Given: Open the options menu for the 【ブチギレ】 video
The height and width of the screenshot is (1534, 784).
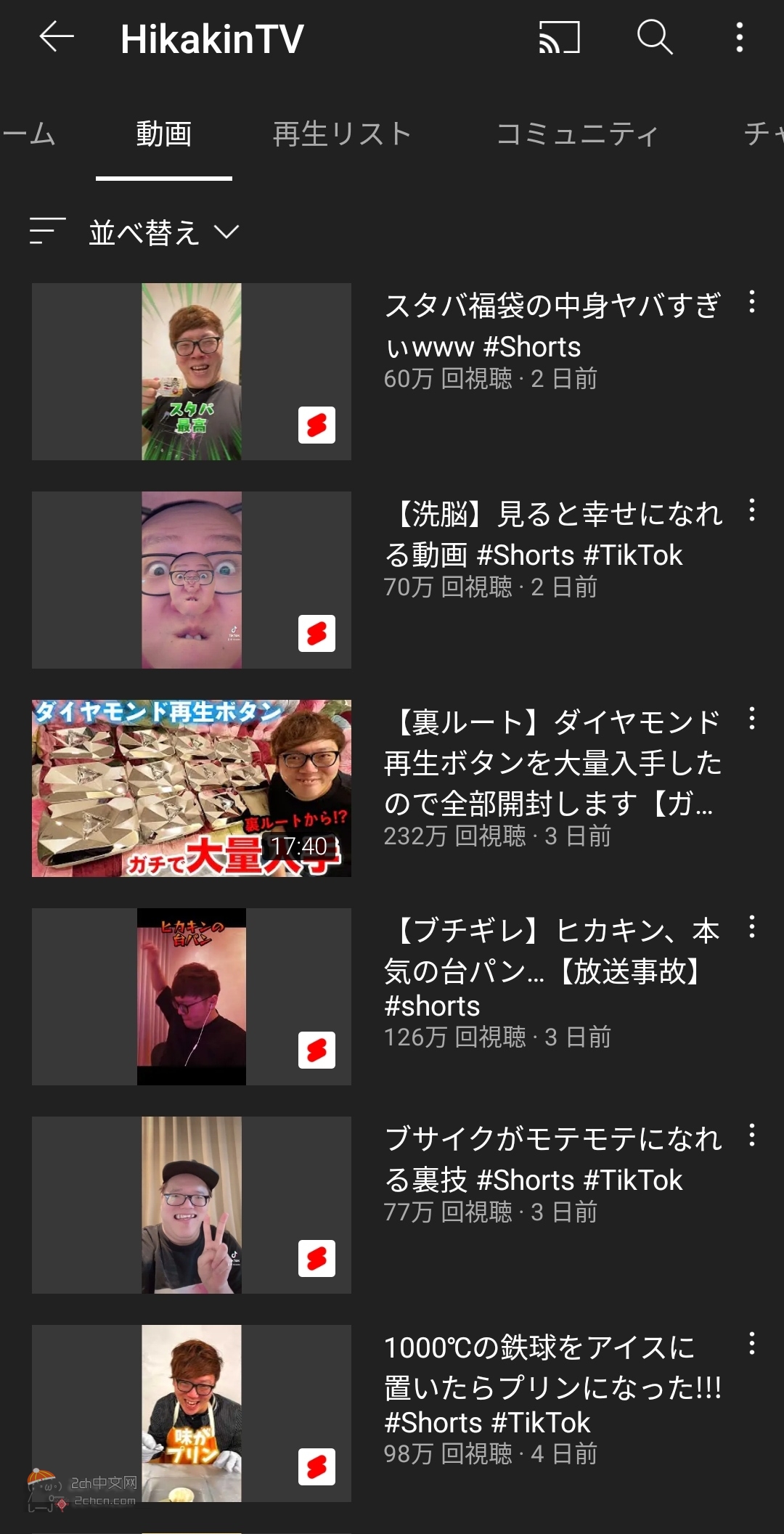Looking at the screenshot, I should click(x=751, y=927).
